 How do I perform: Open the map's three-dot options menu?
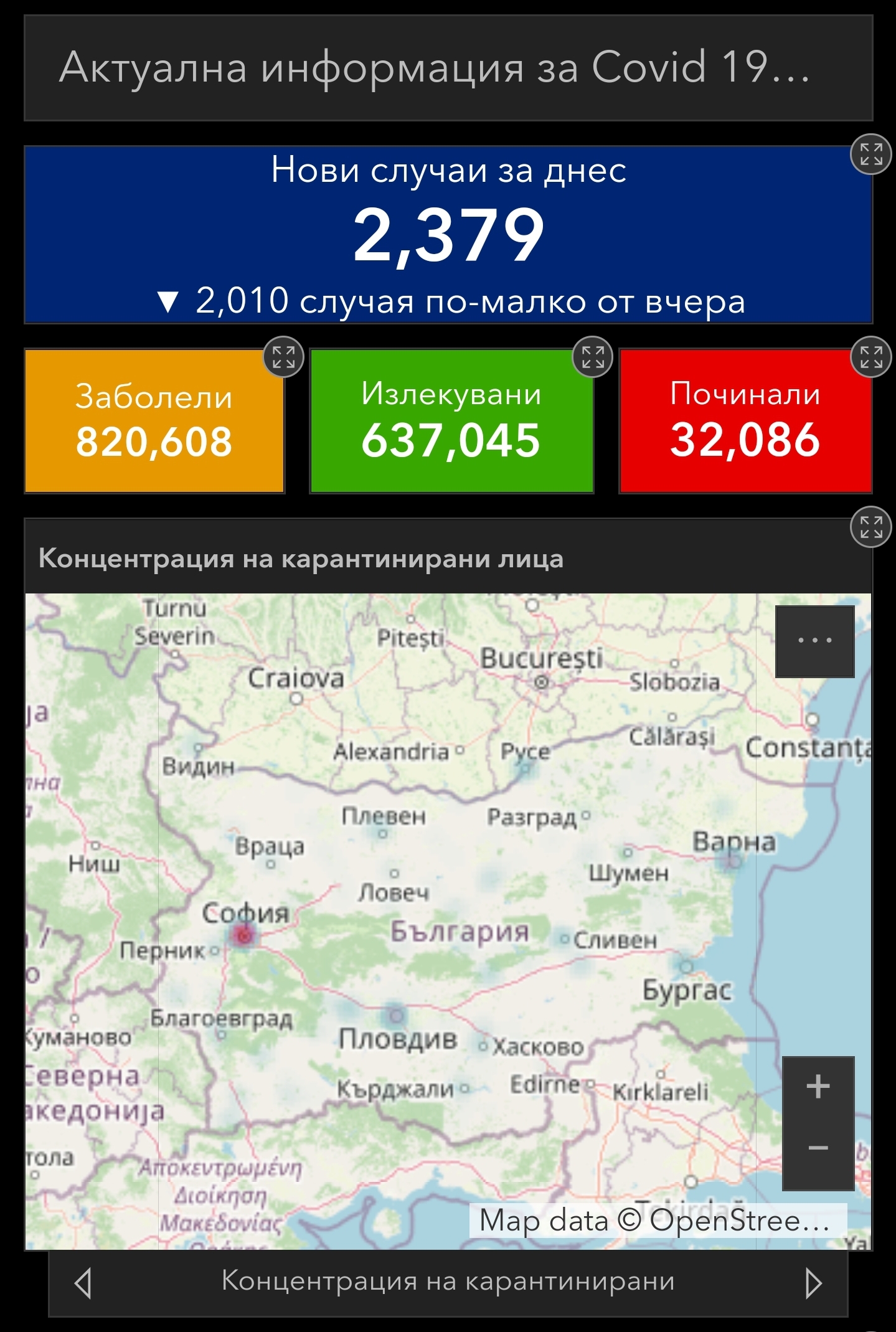click(x=814, y=641)
